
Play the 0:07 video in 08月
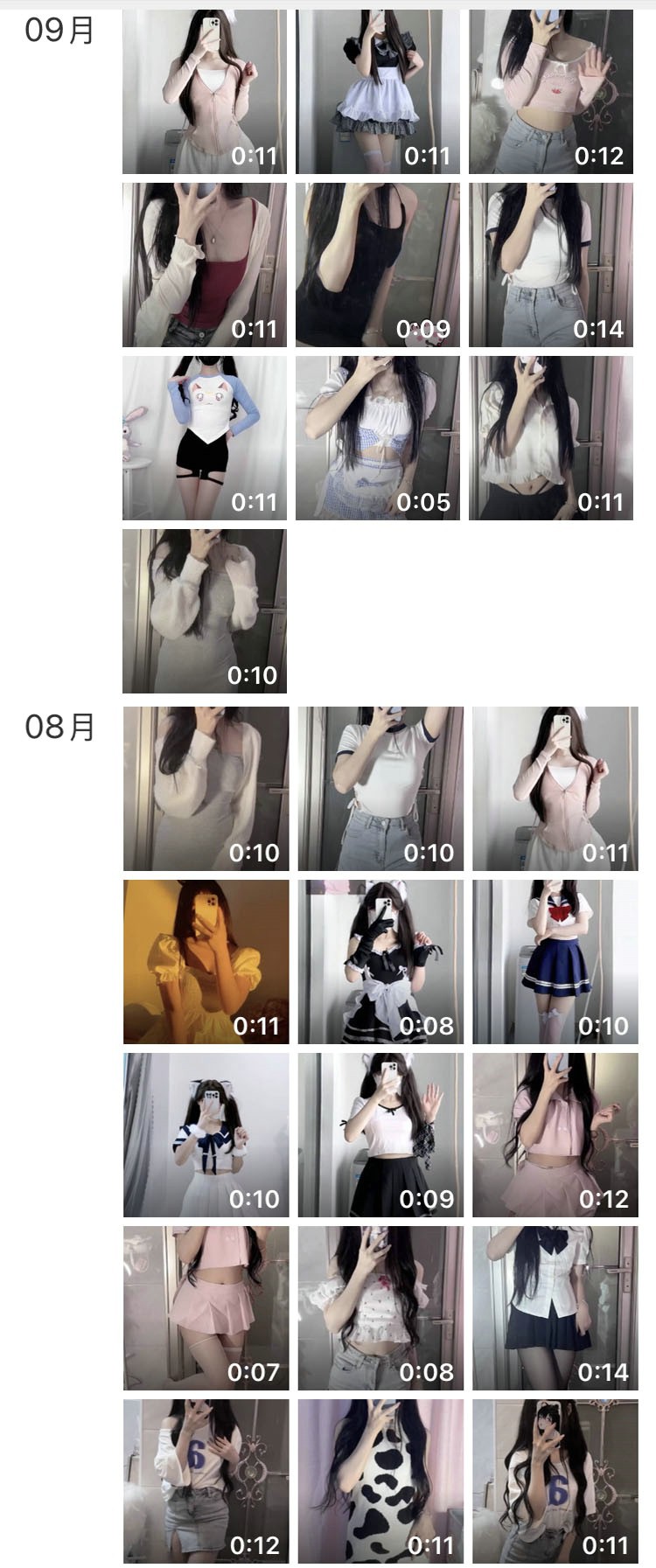tap(206, 1308)
